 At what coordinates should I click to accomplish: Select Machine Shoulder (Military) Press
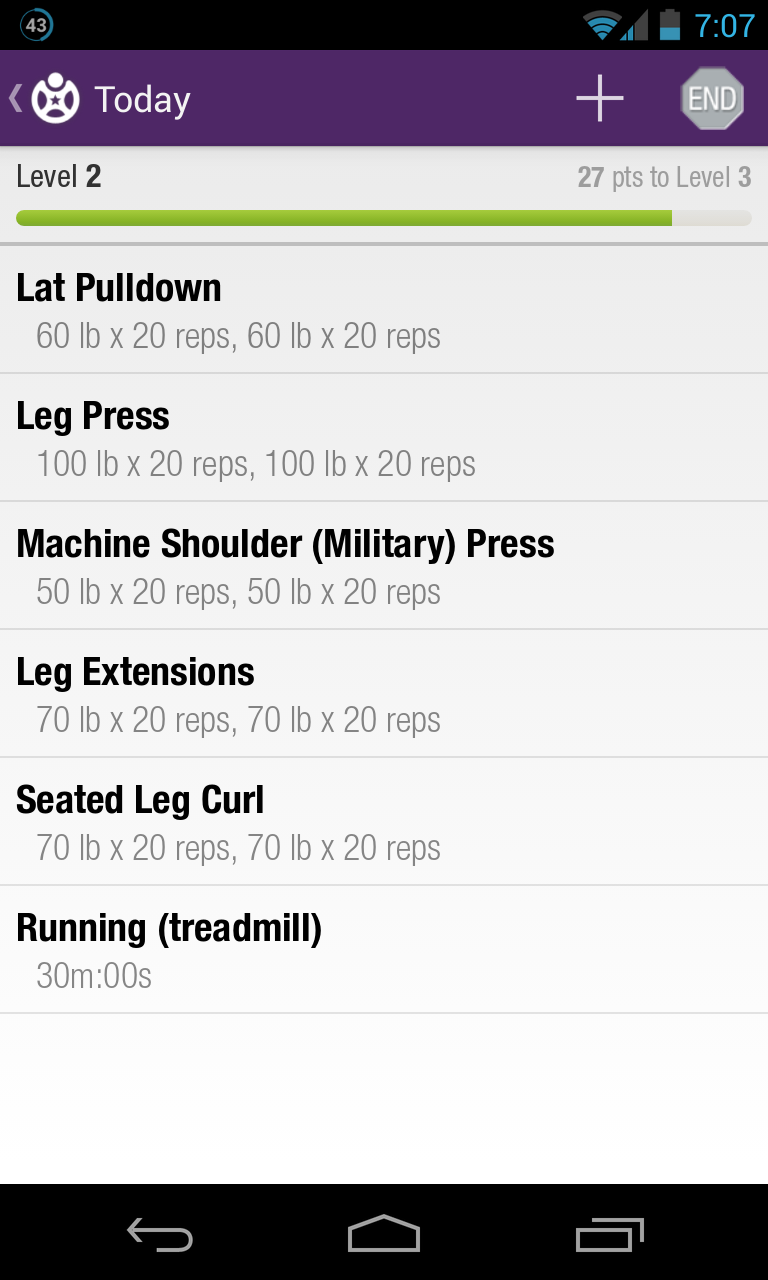[384, 565]
